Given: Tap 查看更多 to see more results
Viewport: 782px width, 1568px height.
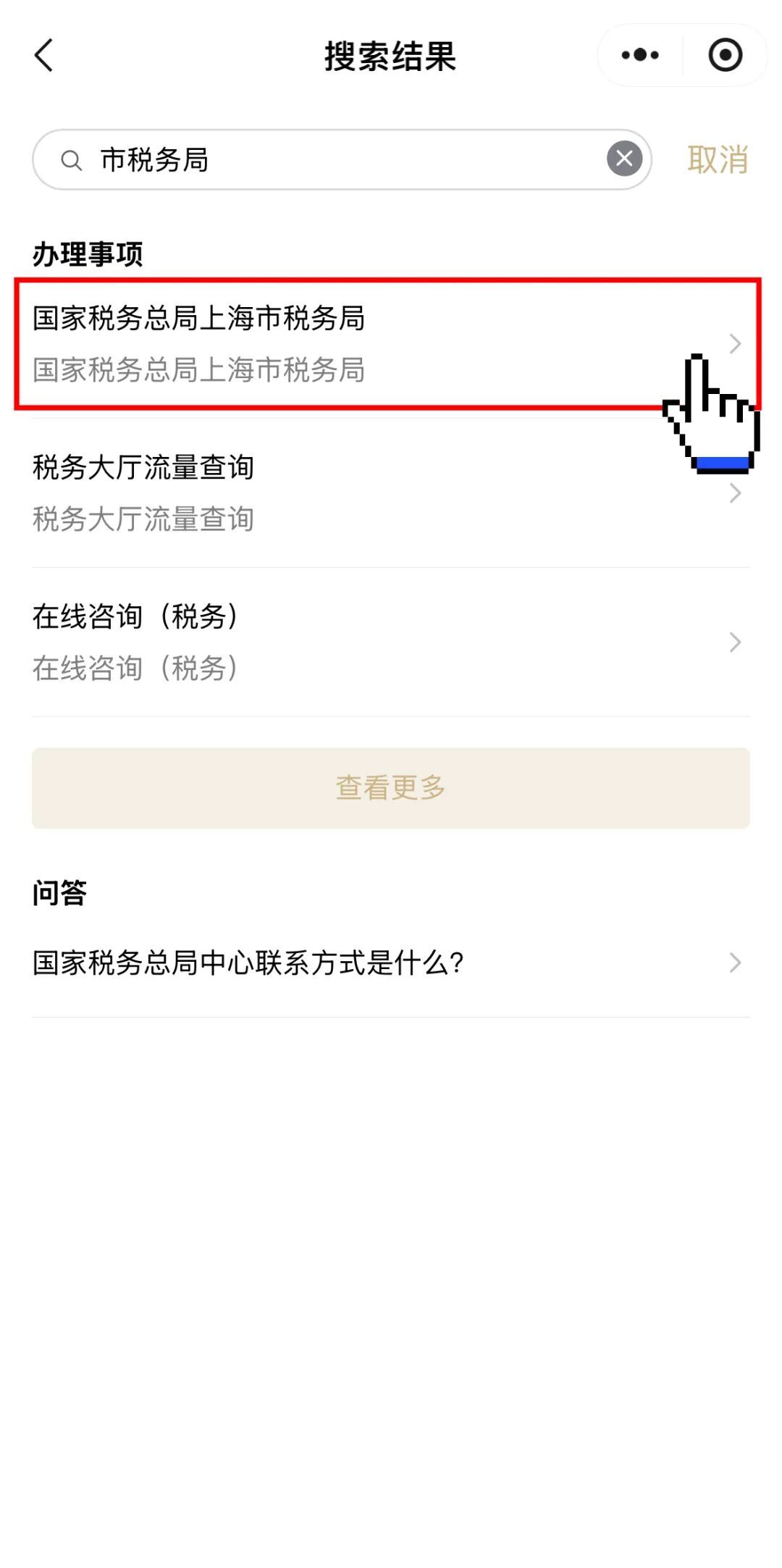Looking at the screenshot, I should pos(390,788).
